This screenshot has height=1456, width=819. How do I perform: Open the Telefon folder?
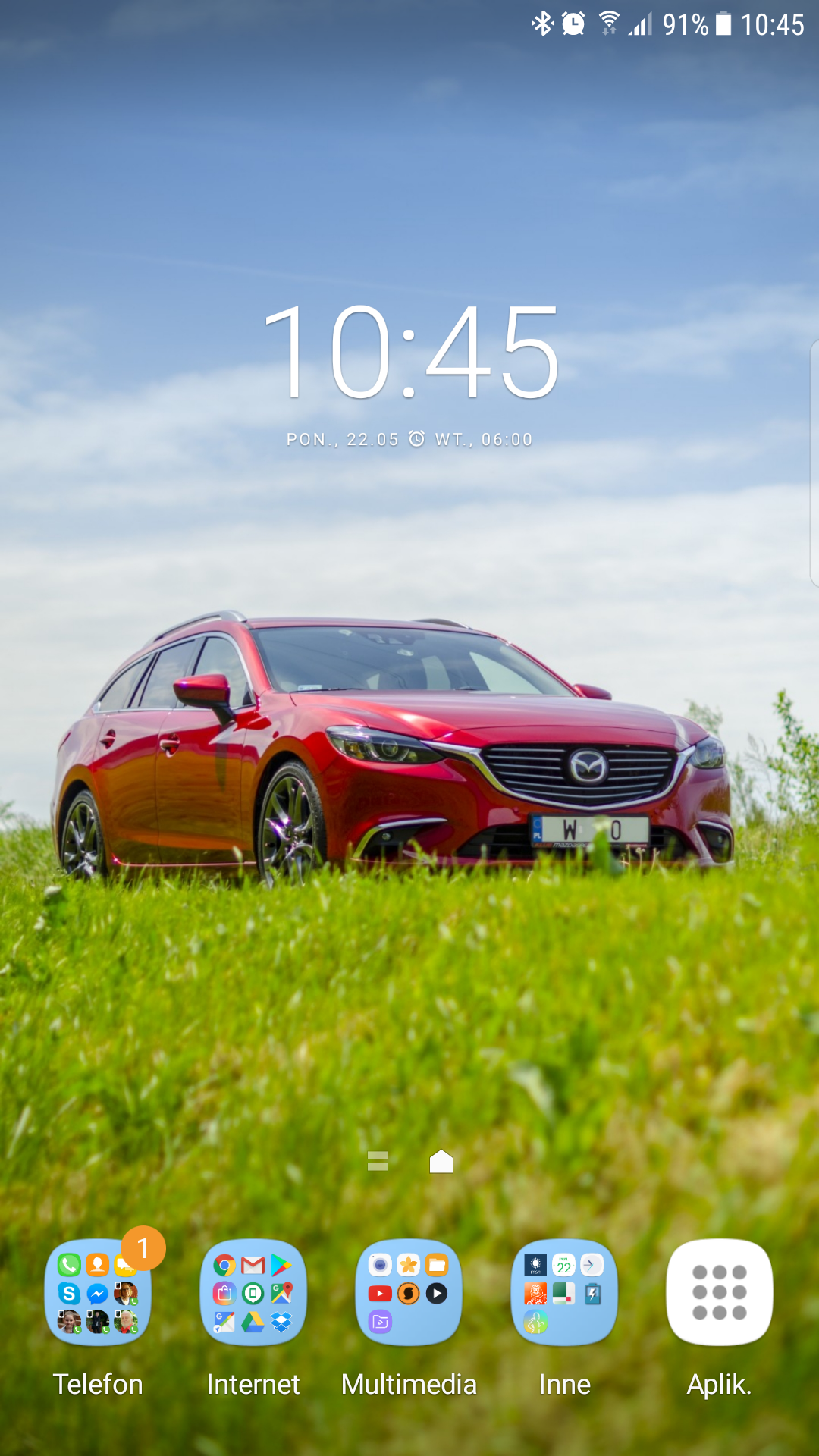[99, 1293]
